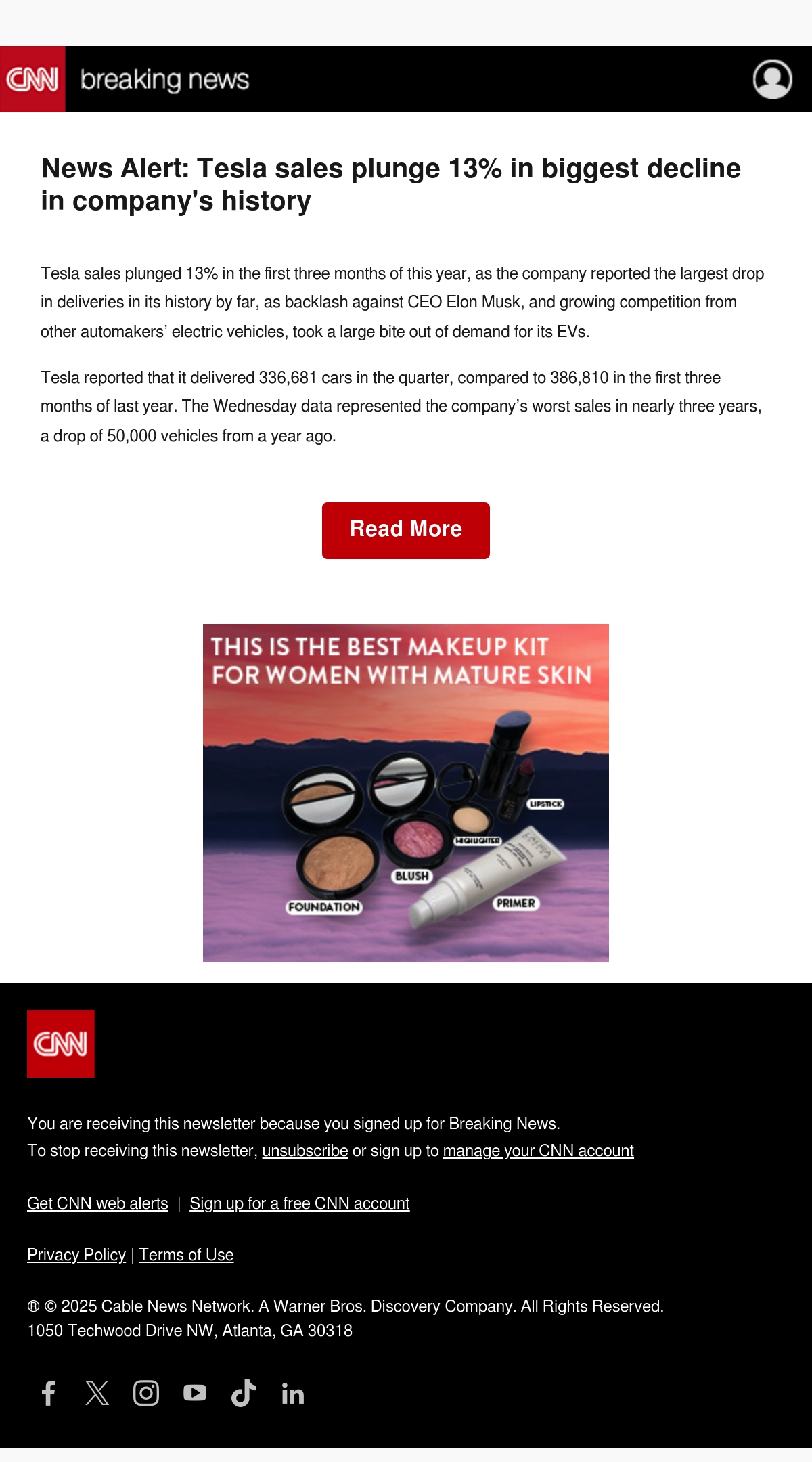This screenshot has height=1462, width=812.
Task: Tap the Read More button
Action: (406, 531)
